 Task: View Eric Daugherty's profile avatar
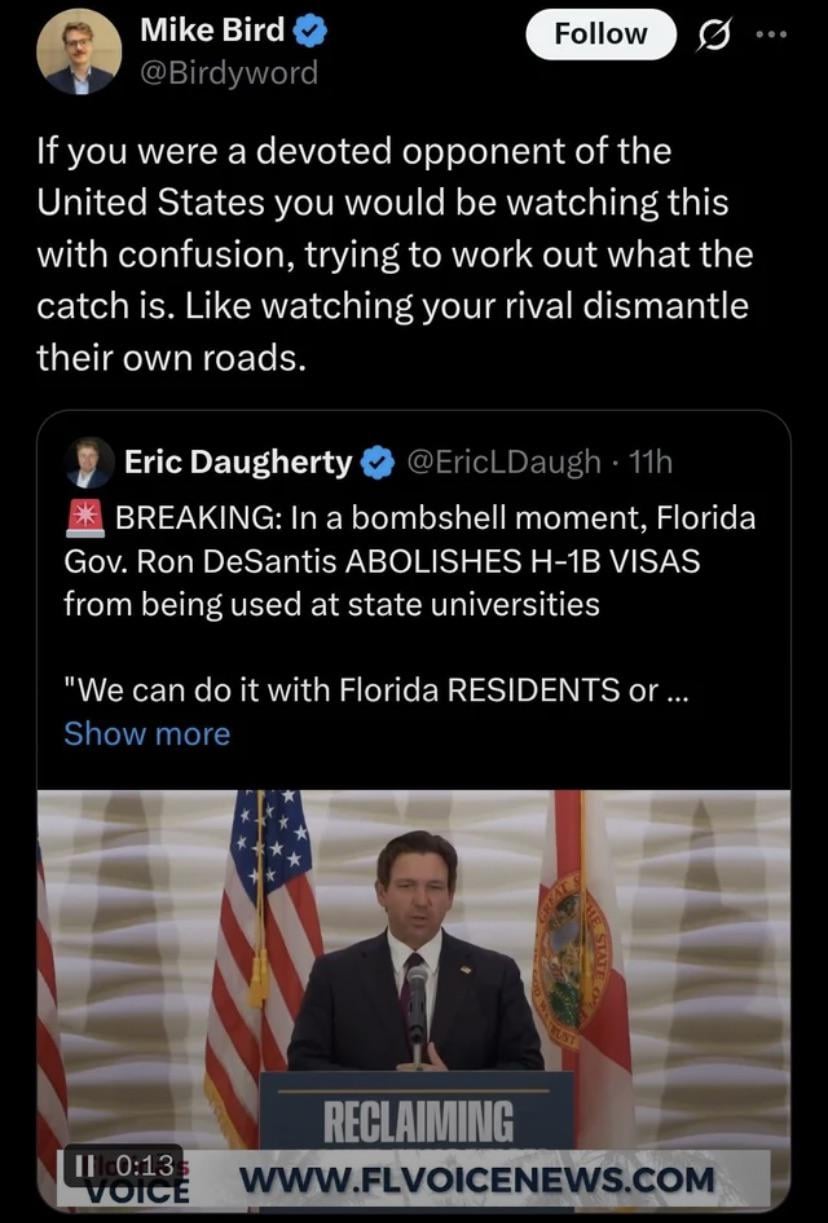coord(88,462)
